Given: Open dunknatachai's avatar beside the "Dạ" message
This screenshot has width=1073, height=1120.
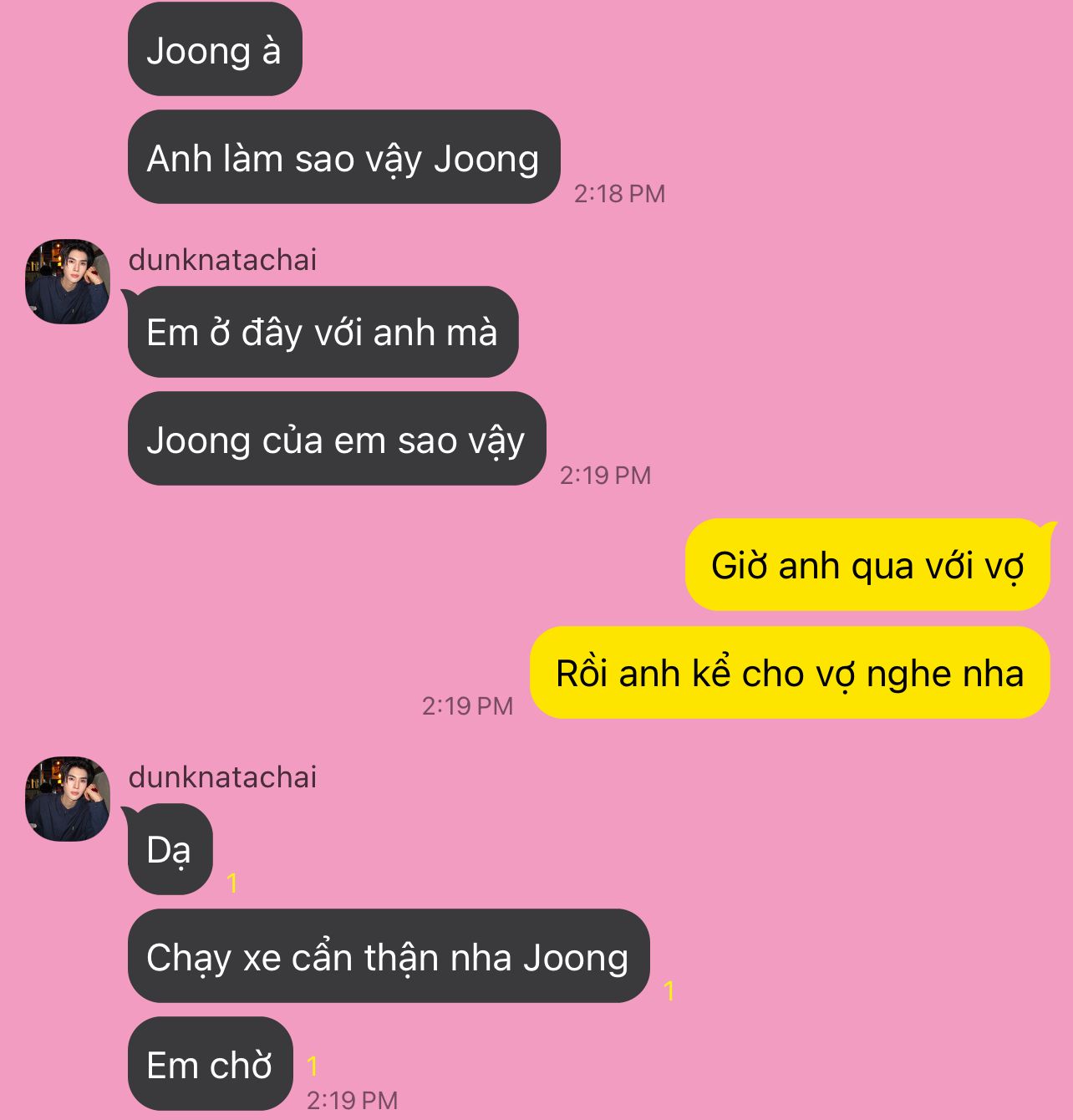Looking at the screenshot, I should pos(68,798).
